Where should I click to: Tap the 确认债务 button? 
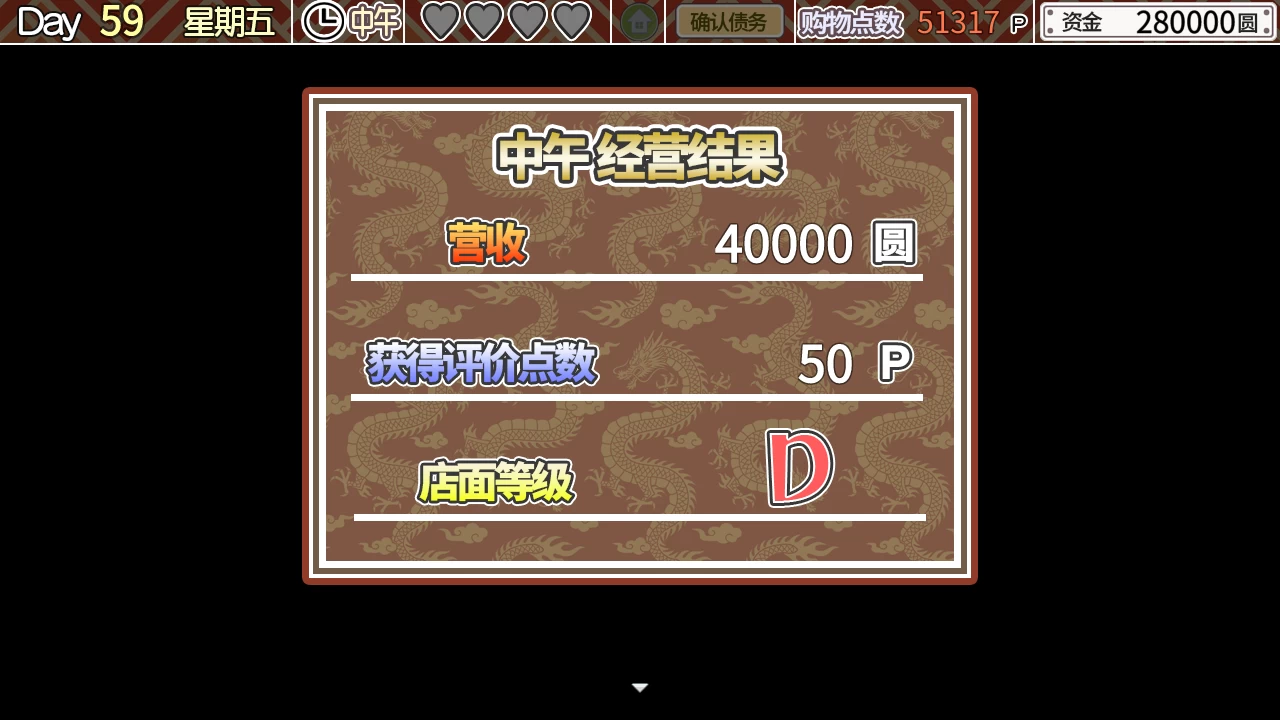[x=729, y=21]
